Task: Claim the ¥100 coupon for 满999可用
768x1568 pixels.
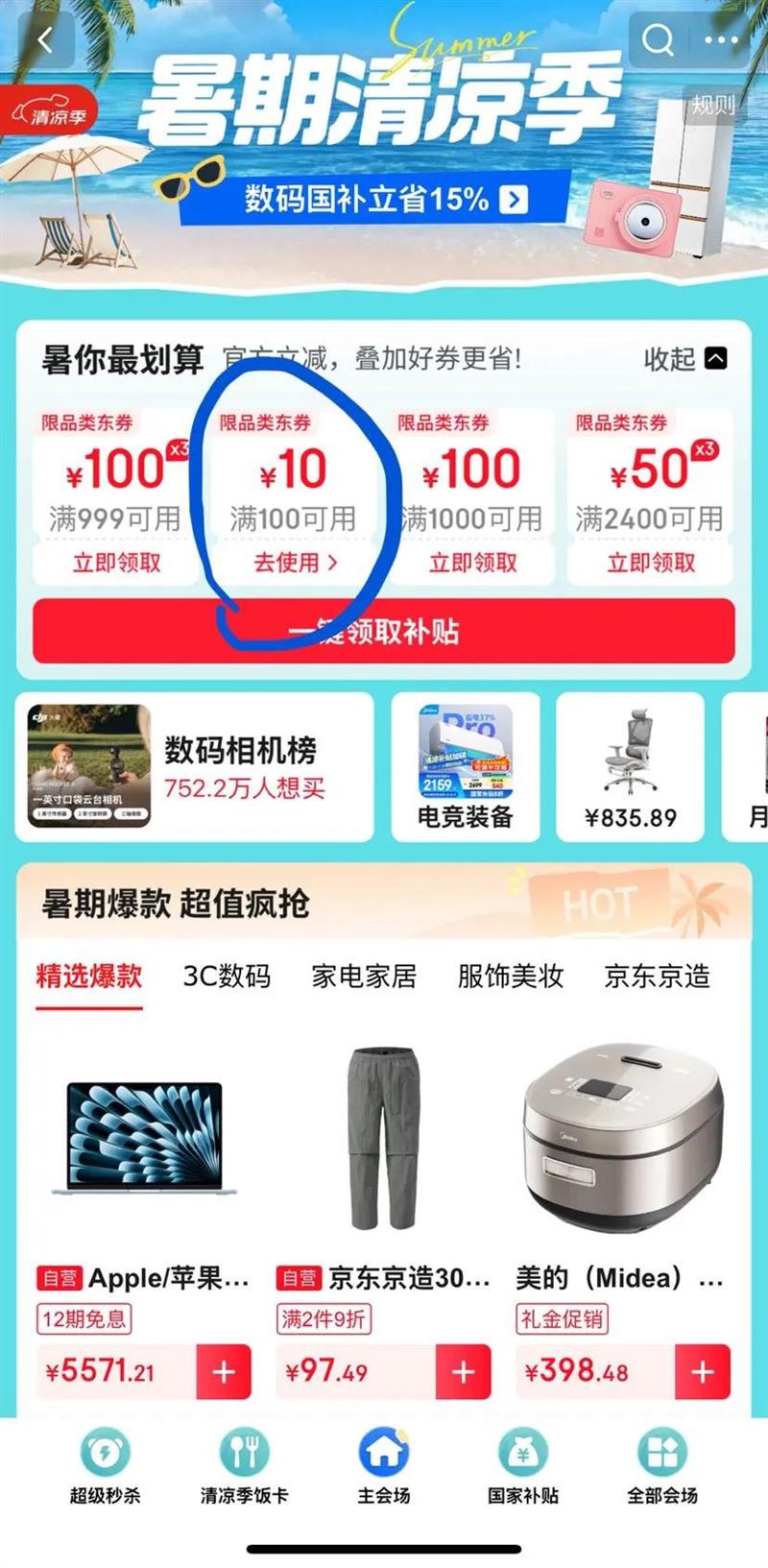Action: pos(116,563)
